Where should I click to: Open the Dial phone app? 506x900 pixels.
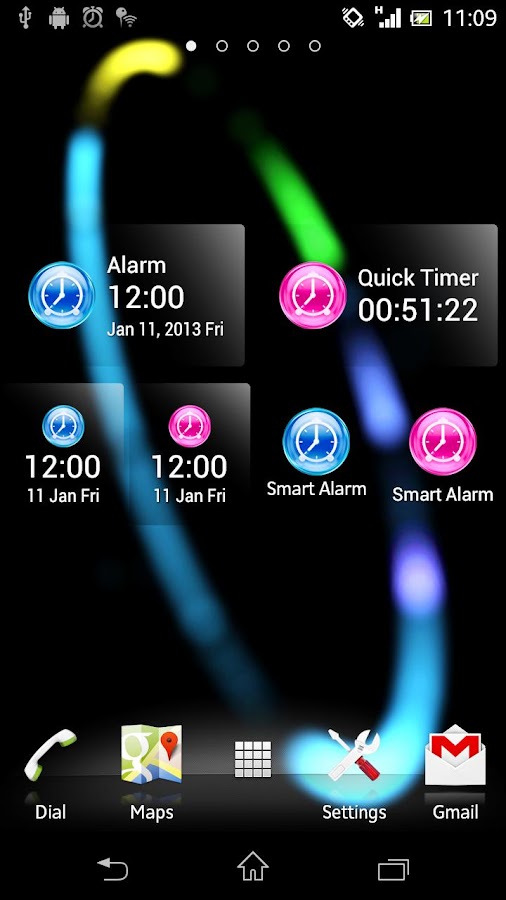point(50,773)
